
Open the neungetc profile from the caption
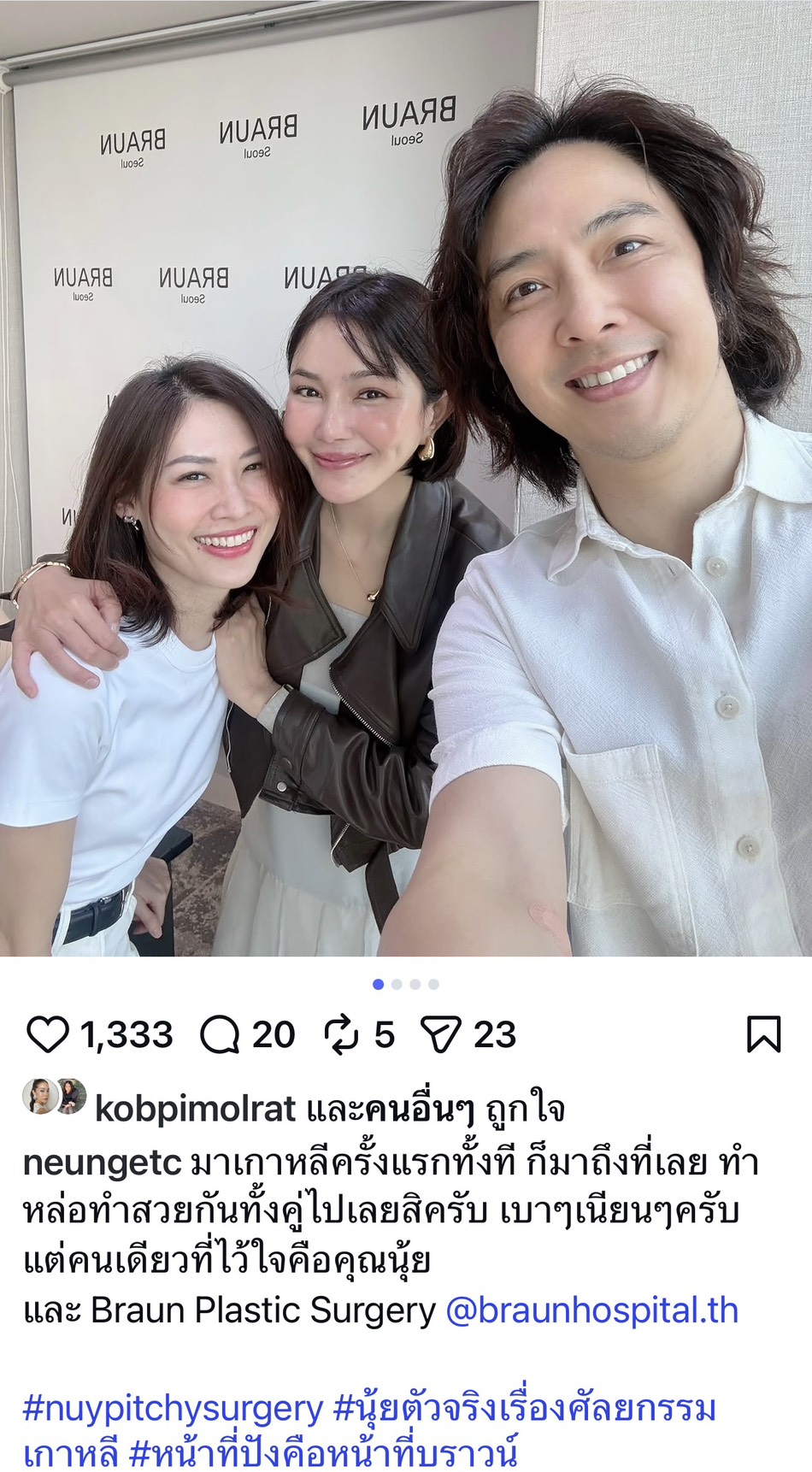[x=102, y=1163]
